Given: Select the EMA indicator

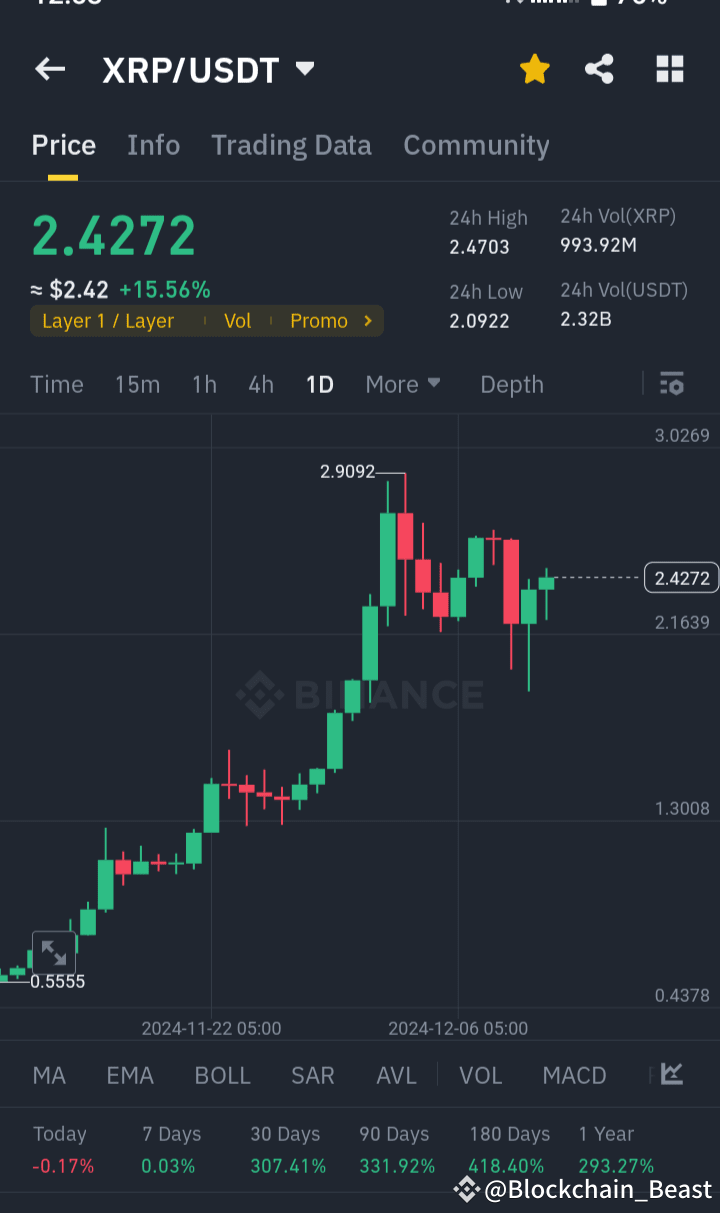Looking at the screenshot, I should pyautogui.click(x=129, y=1075).
